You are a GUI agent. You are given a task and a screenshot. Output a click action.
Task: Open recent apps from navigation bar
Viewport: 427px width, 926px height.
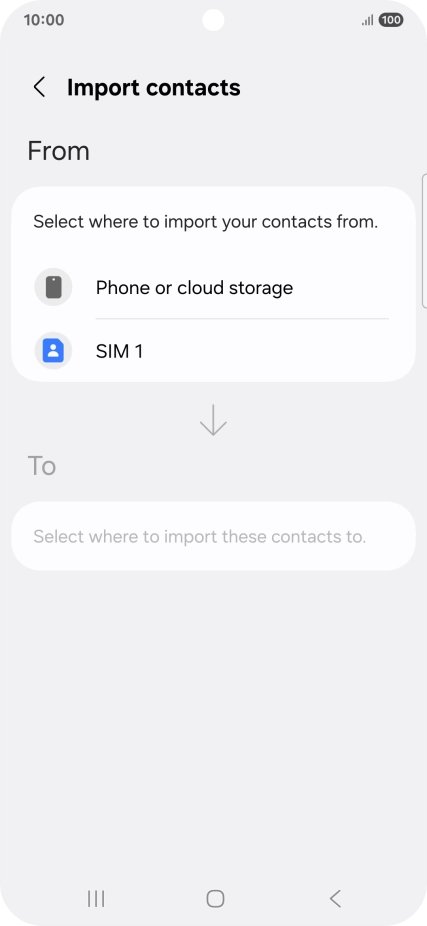(x=96, y=899)
